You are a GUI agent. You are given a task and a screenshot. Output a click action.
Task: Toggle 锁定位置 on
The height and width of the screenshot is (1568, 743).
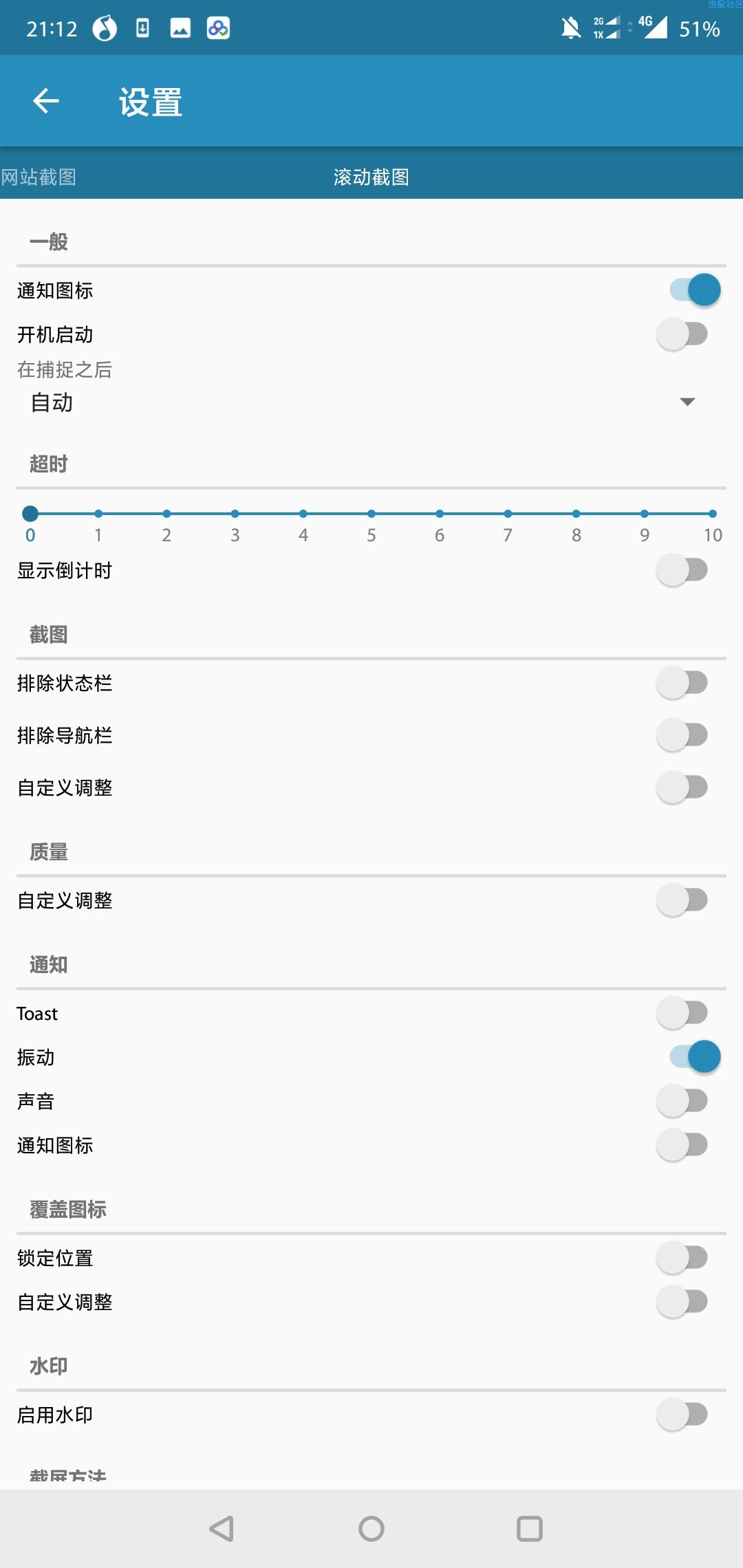click(682, 1258)
